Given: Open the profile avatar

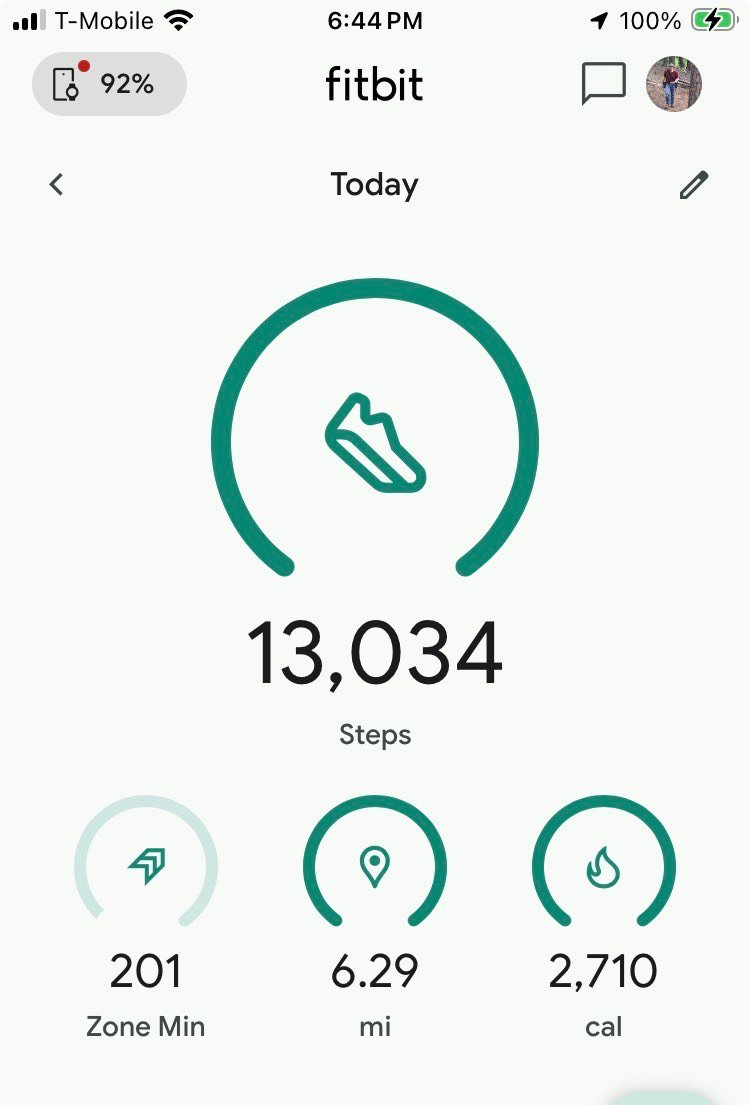Looking at the screenshot, I should pyautogui.click(x=674, y=84).
